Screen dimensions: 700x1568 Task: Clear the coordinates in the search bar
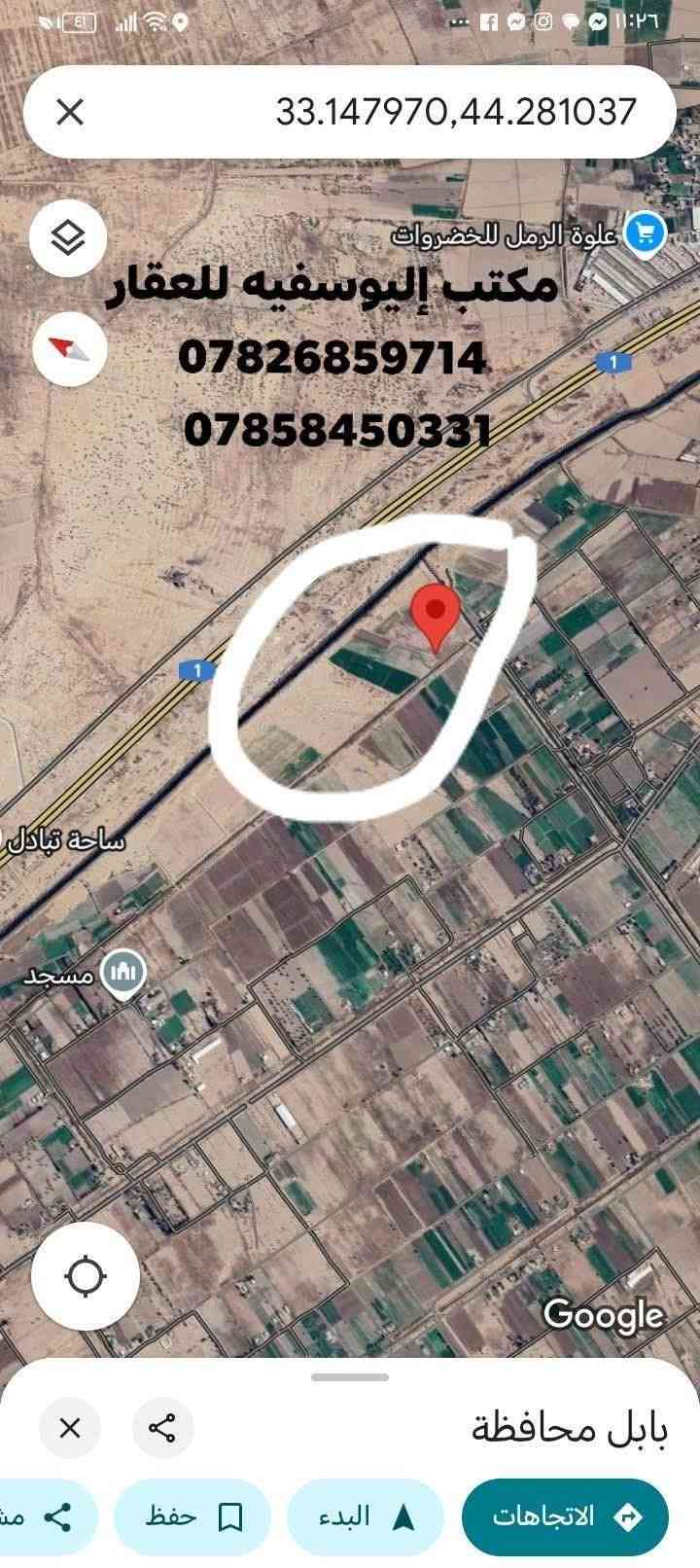pyautogui.click(x=70, y=113)
